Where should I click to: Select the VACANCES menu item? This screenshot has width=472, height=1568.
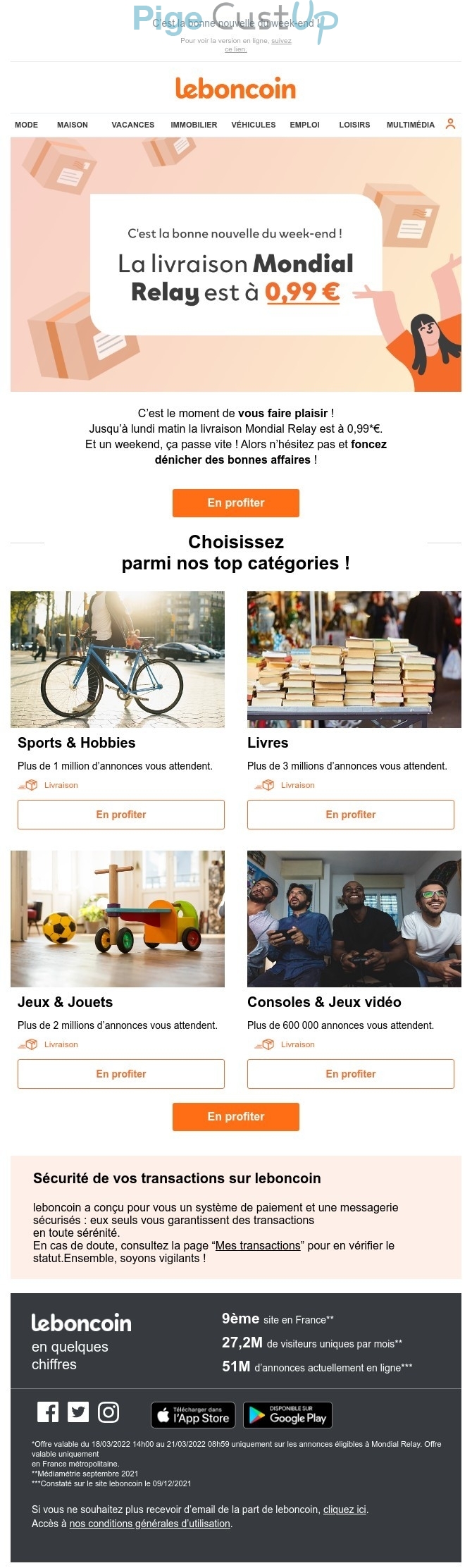(x=132, y=125)
